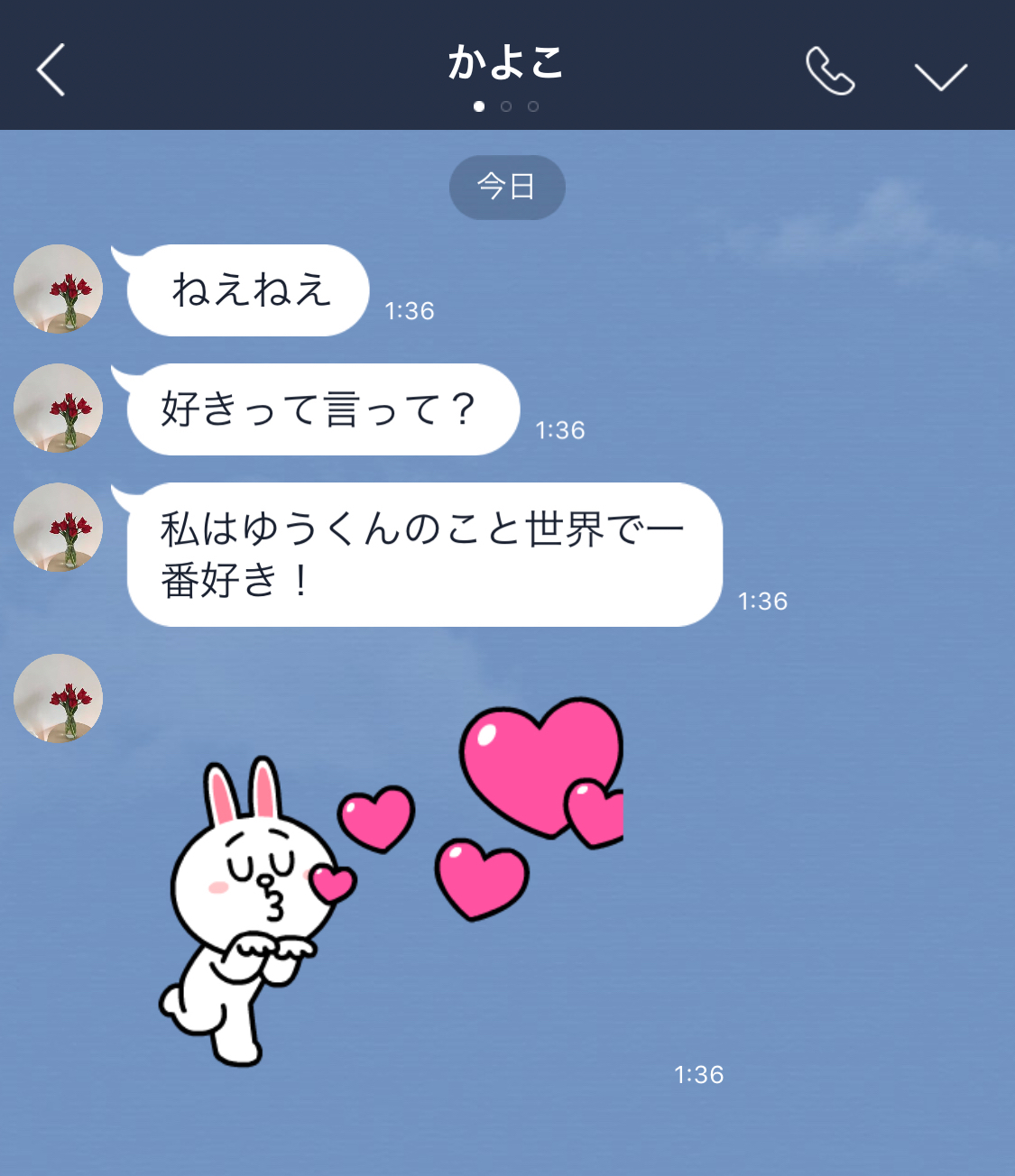The image size is (1015, 1176).
Task: Expand the chat options chevron menu
Action: pos(940,76)
